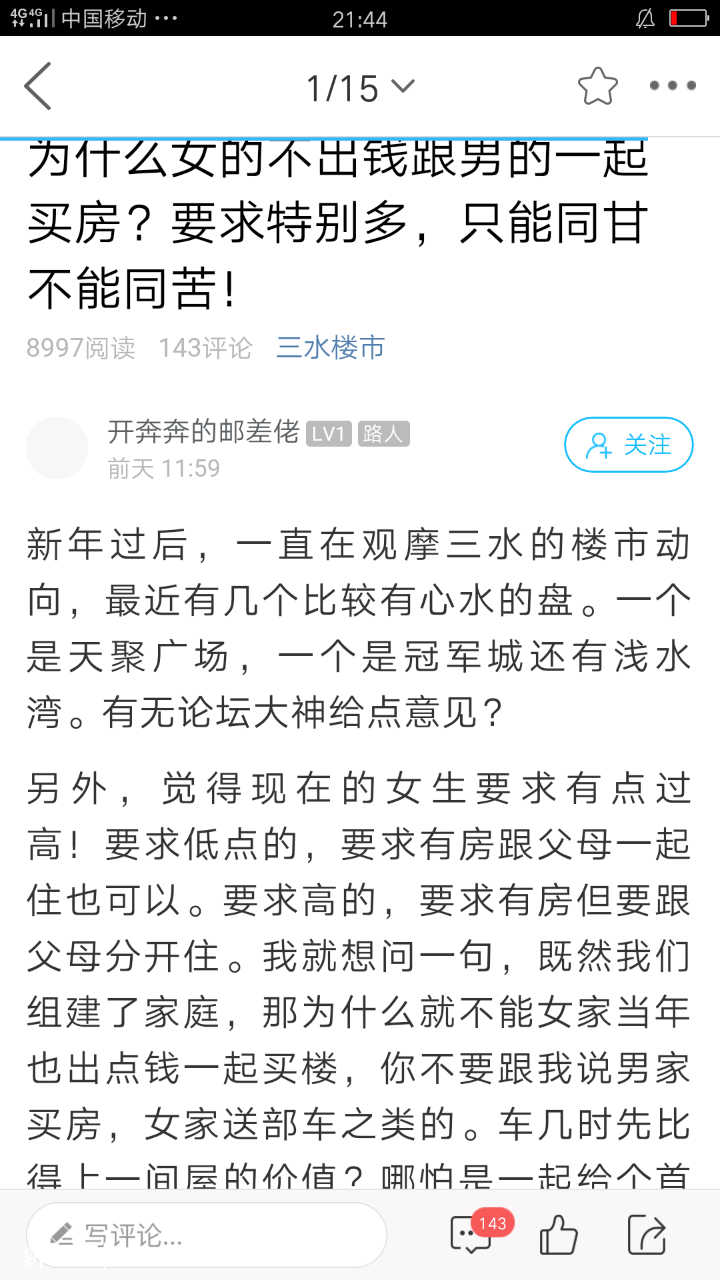Like the post with thumbs-up icon
Viewport: 720px width, 1280px height.
click(x=558, y=1235)
